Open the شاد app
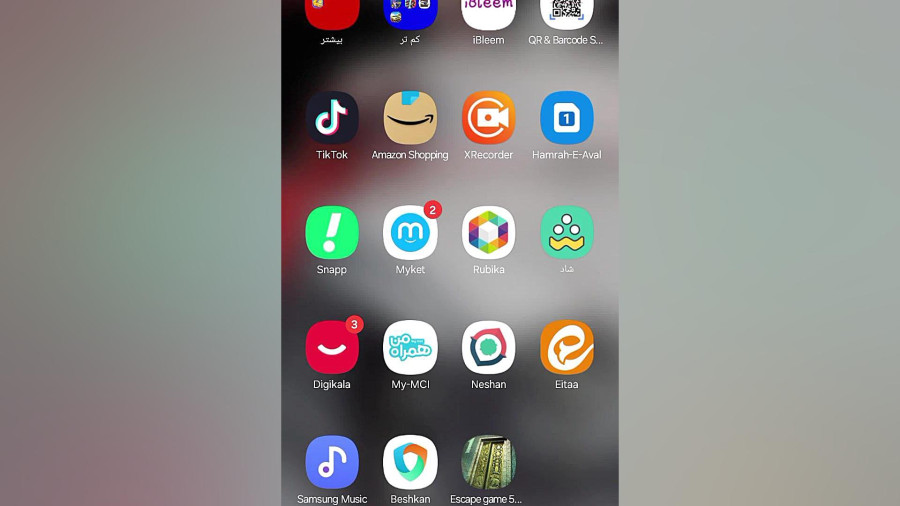The height and width of the screenshot is (506, 900). pos(567,233)
